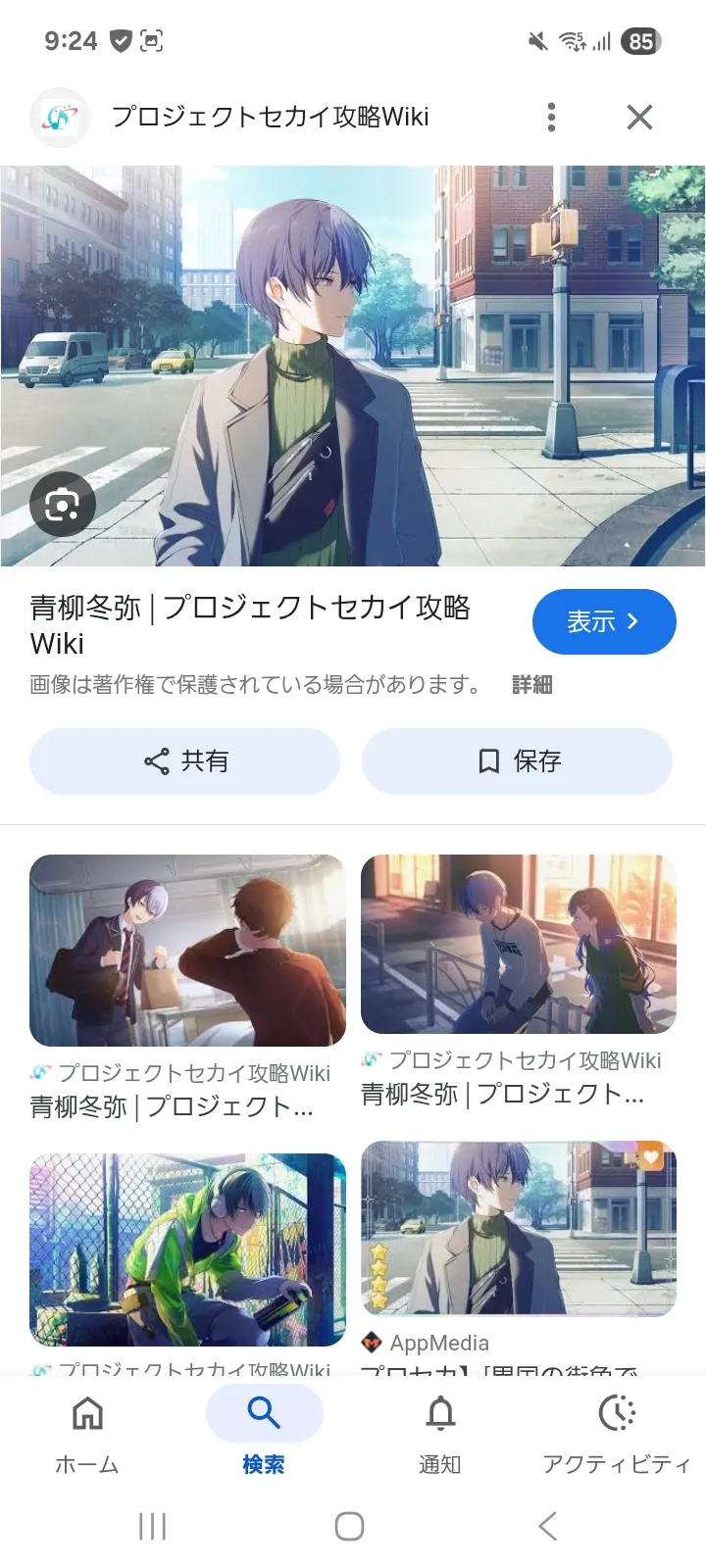
Task: Close the image viewer with X
Action: point(639,118)
